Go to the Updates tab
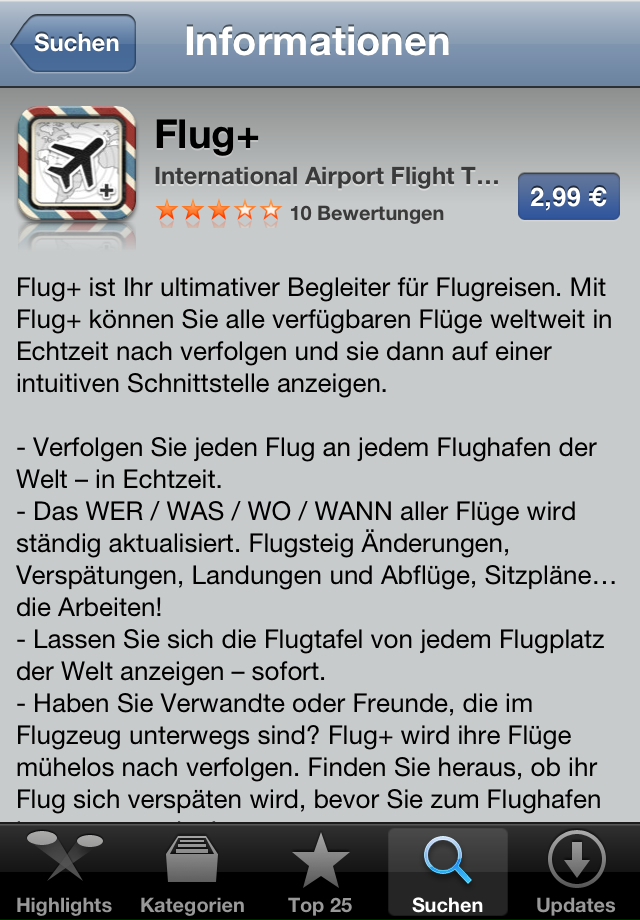640x920 pixels. point(576,872)
